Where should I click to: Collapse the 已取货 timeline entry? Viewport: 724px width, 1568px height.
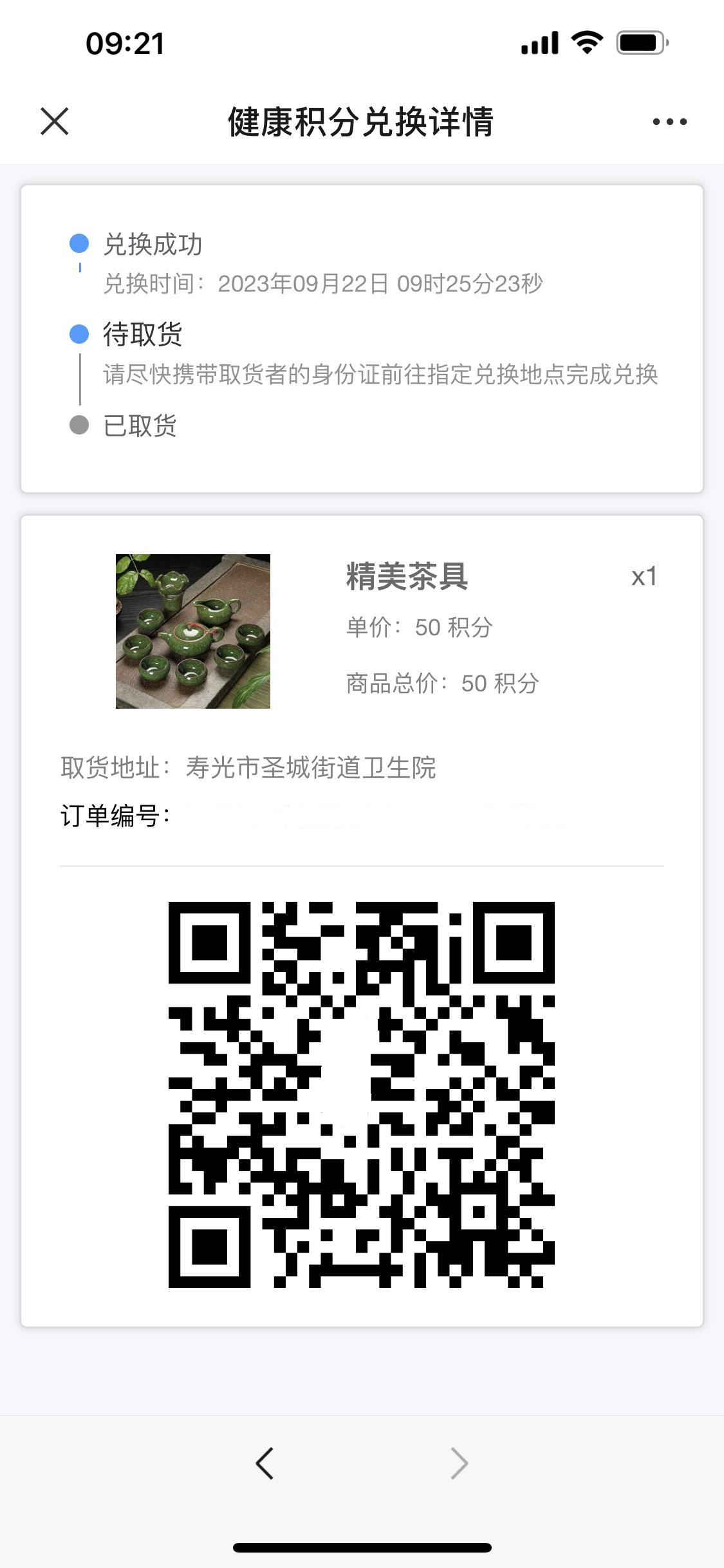coord(140,425)
